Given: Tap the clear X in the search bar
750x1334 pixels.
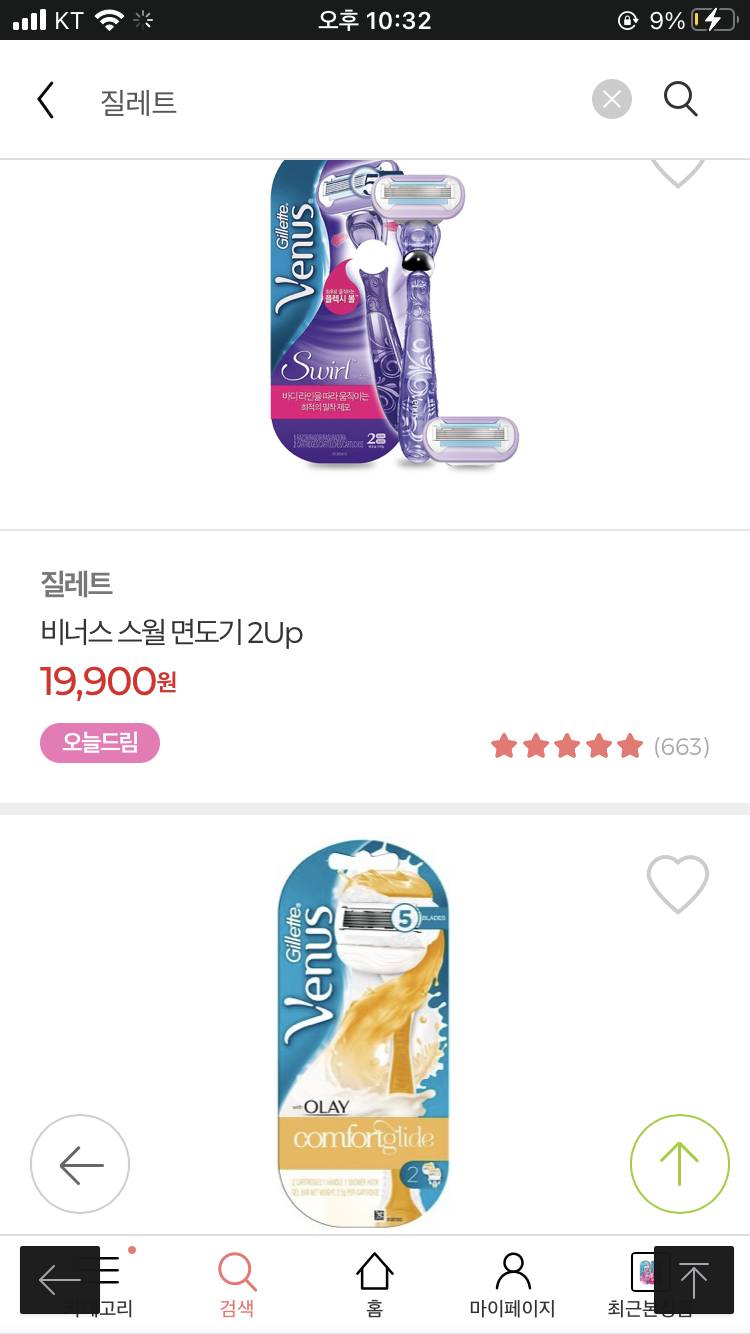Looking at the screenshot, I should click(611, 99).
